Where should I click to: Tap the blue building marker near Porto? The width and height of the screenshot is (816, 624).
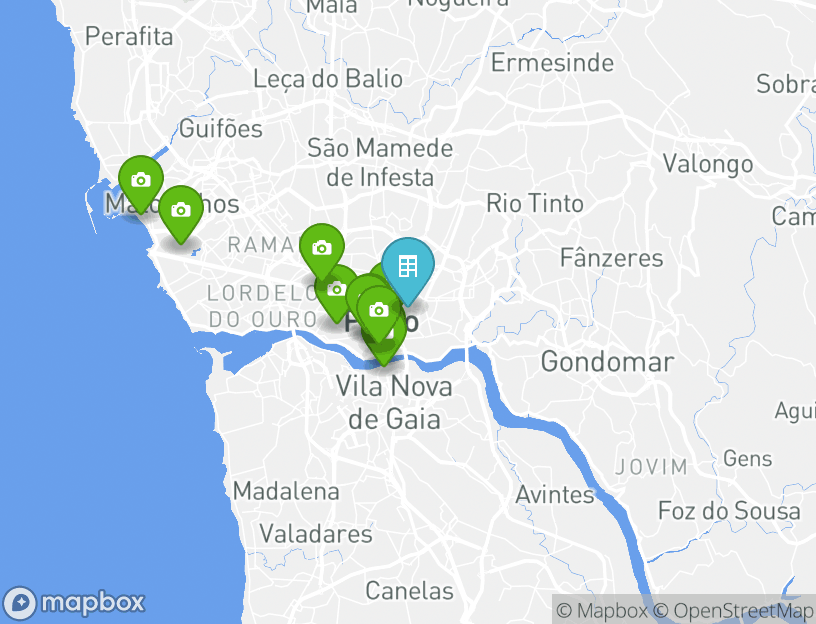tap(407, 267)
